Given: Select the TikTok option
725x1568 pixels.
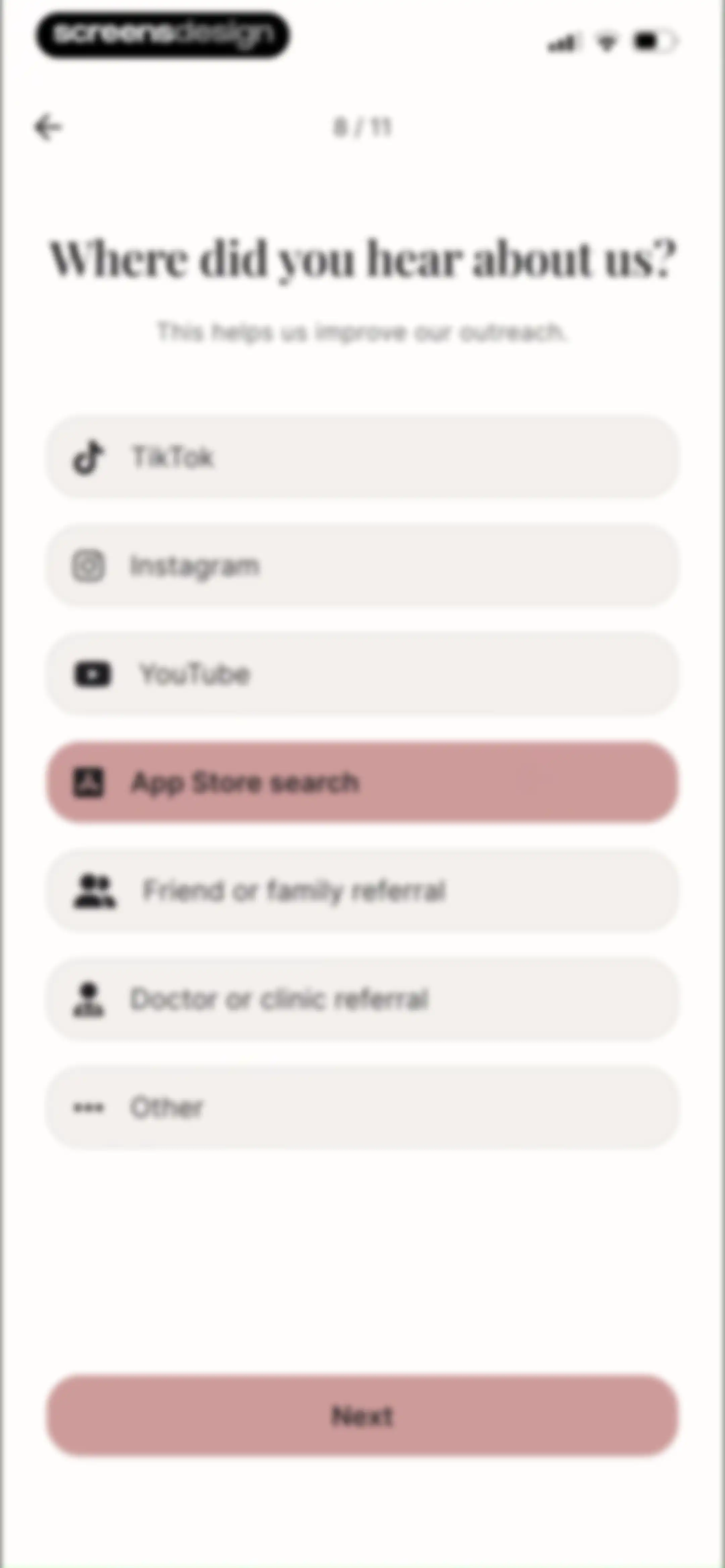Looking at the screenshot, I should point(362,457).
